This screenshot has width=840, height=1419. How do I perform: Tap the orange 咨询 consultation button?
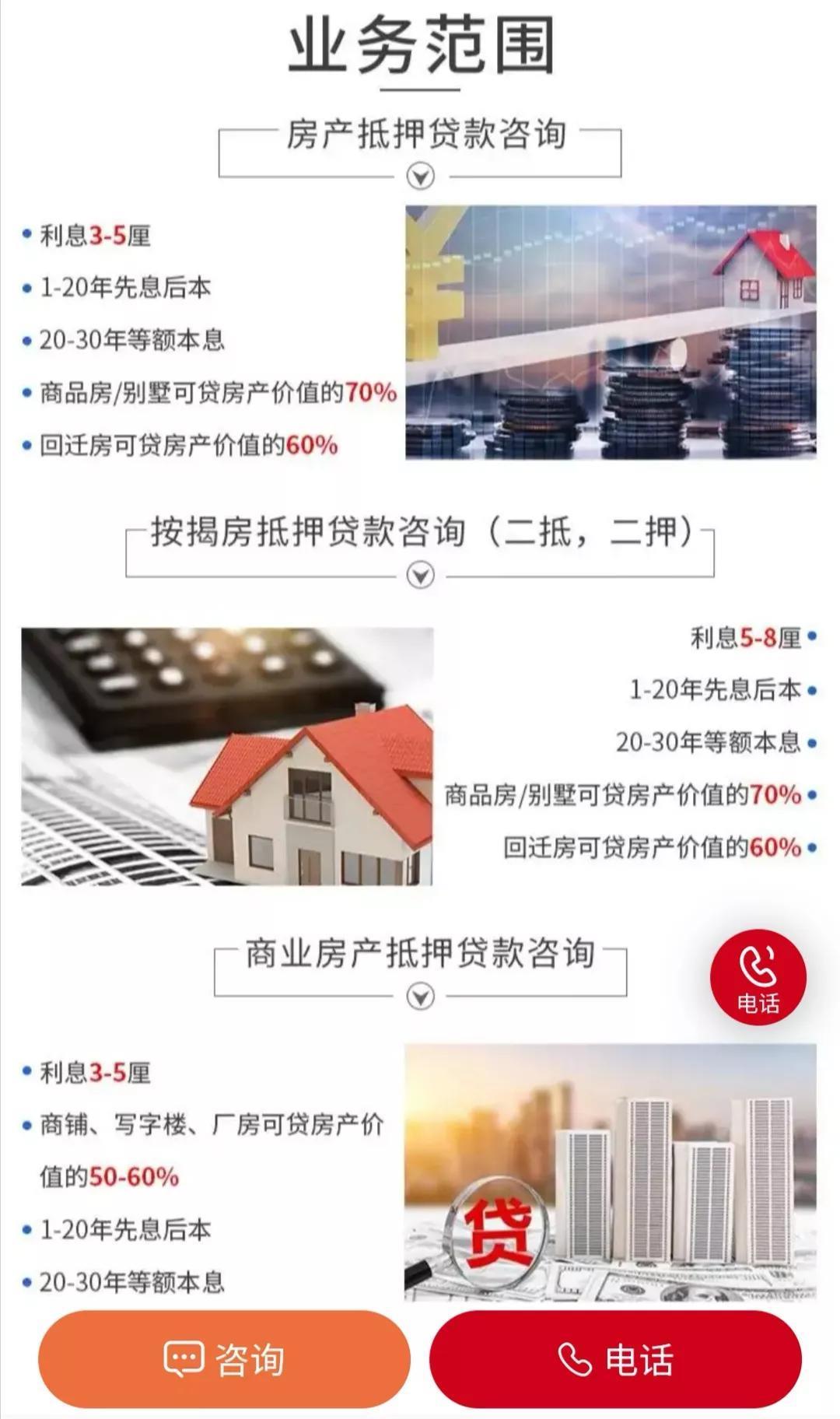[x=224, y=1359]
